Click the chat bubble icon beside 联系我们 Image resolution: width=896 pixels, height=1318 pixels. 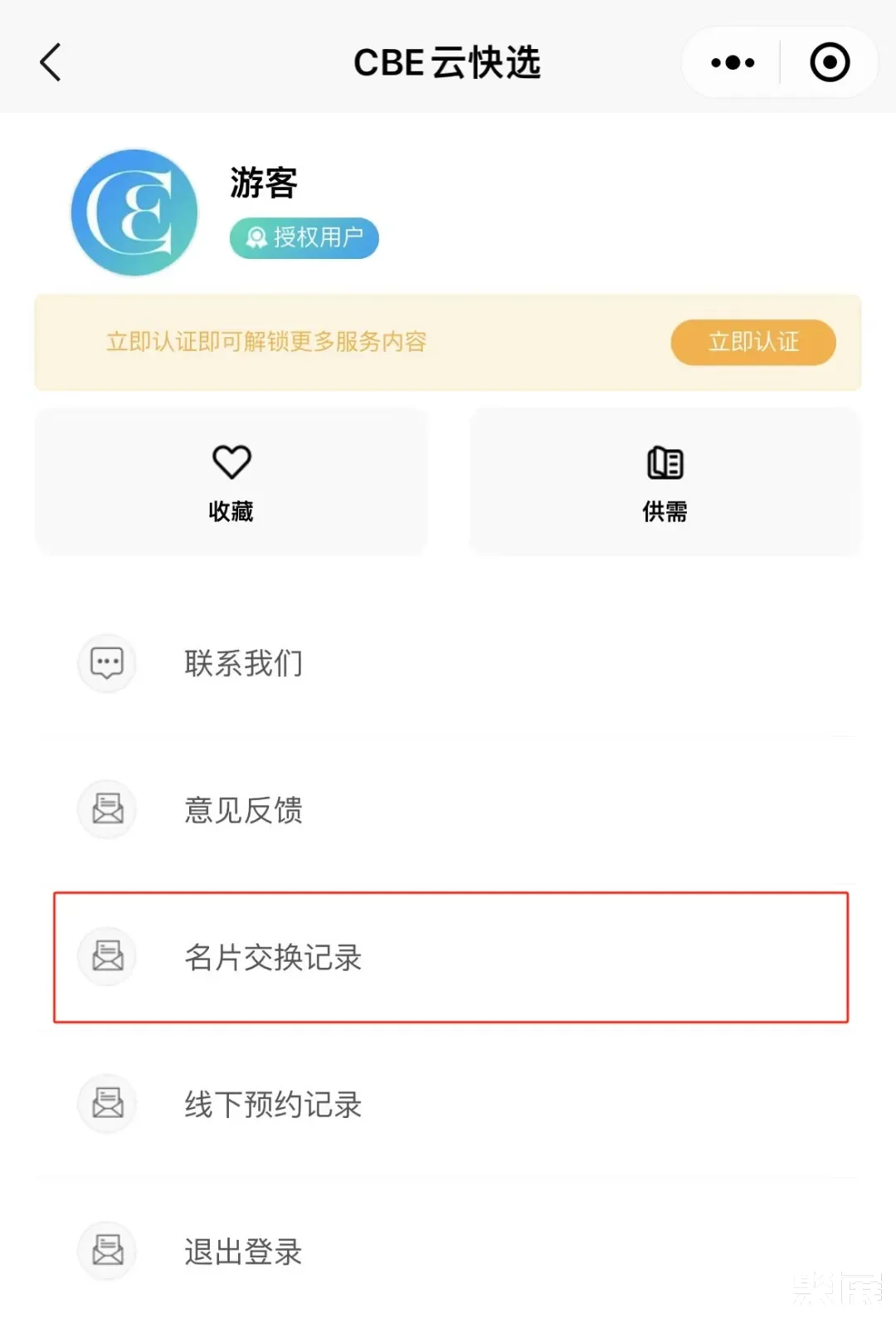click(106, 663)
